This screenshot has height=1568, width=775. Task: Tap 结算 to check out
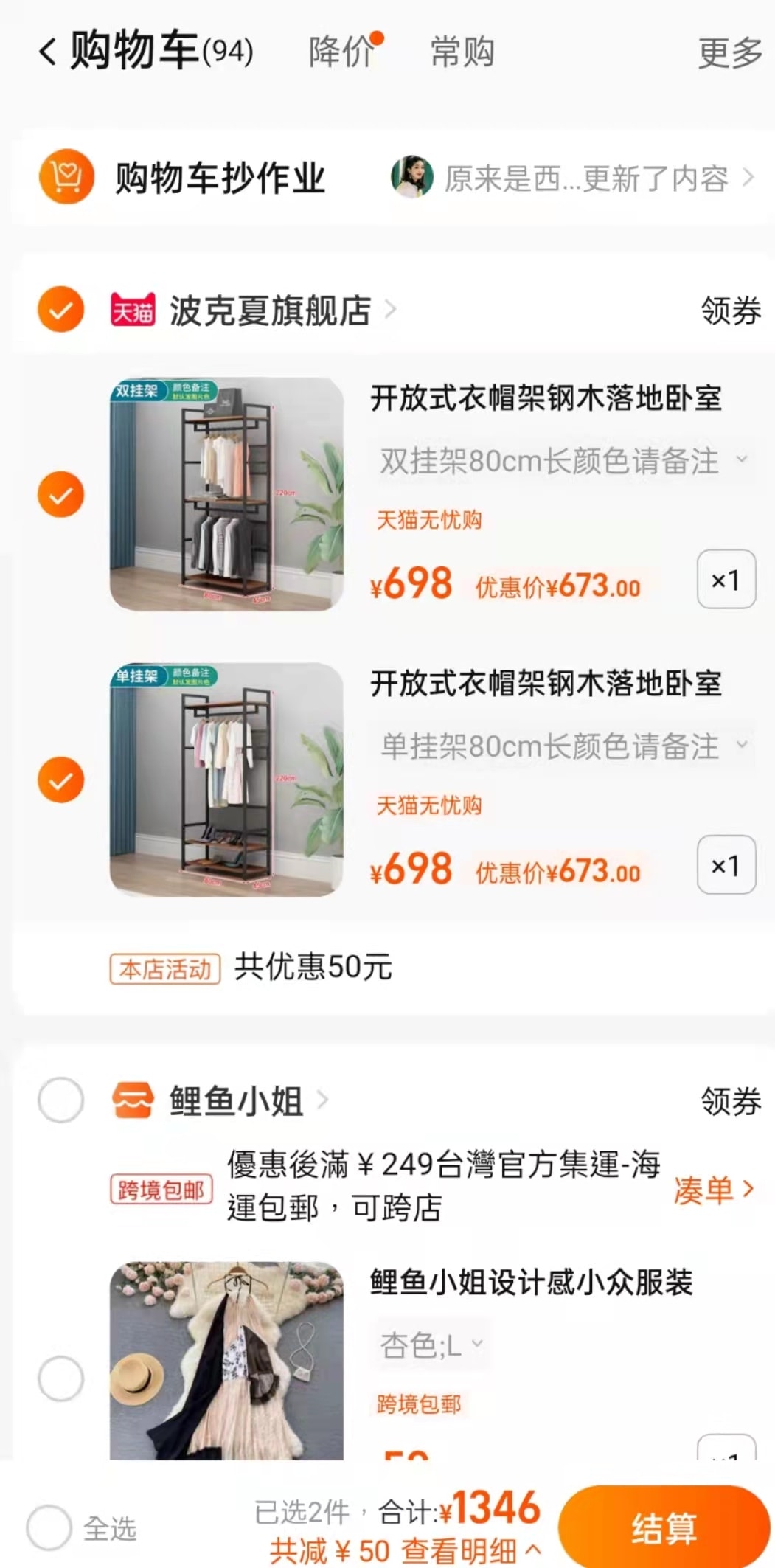(664, 1527)
